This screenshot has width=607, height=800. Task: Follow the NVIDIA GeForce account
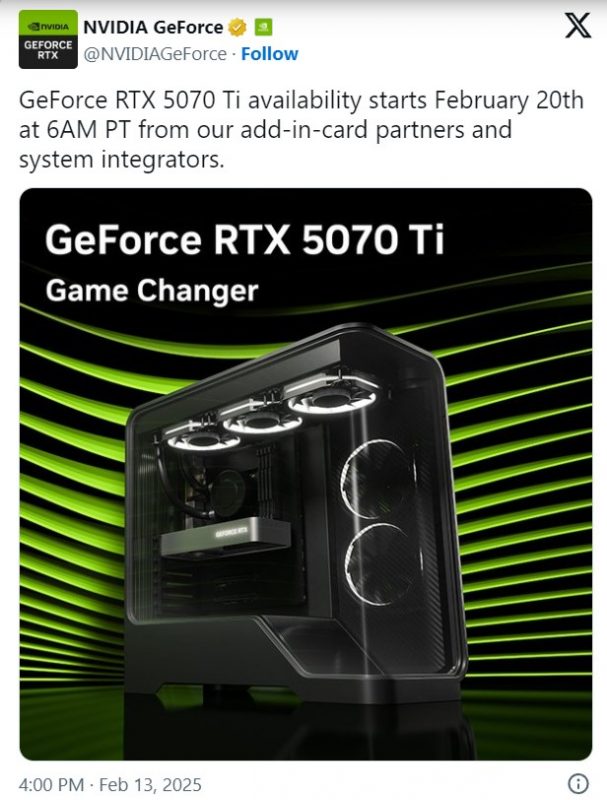coord(269,54)
